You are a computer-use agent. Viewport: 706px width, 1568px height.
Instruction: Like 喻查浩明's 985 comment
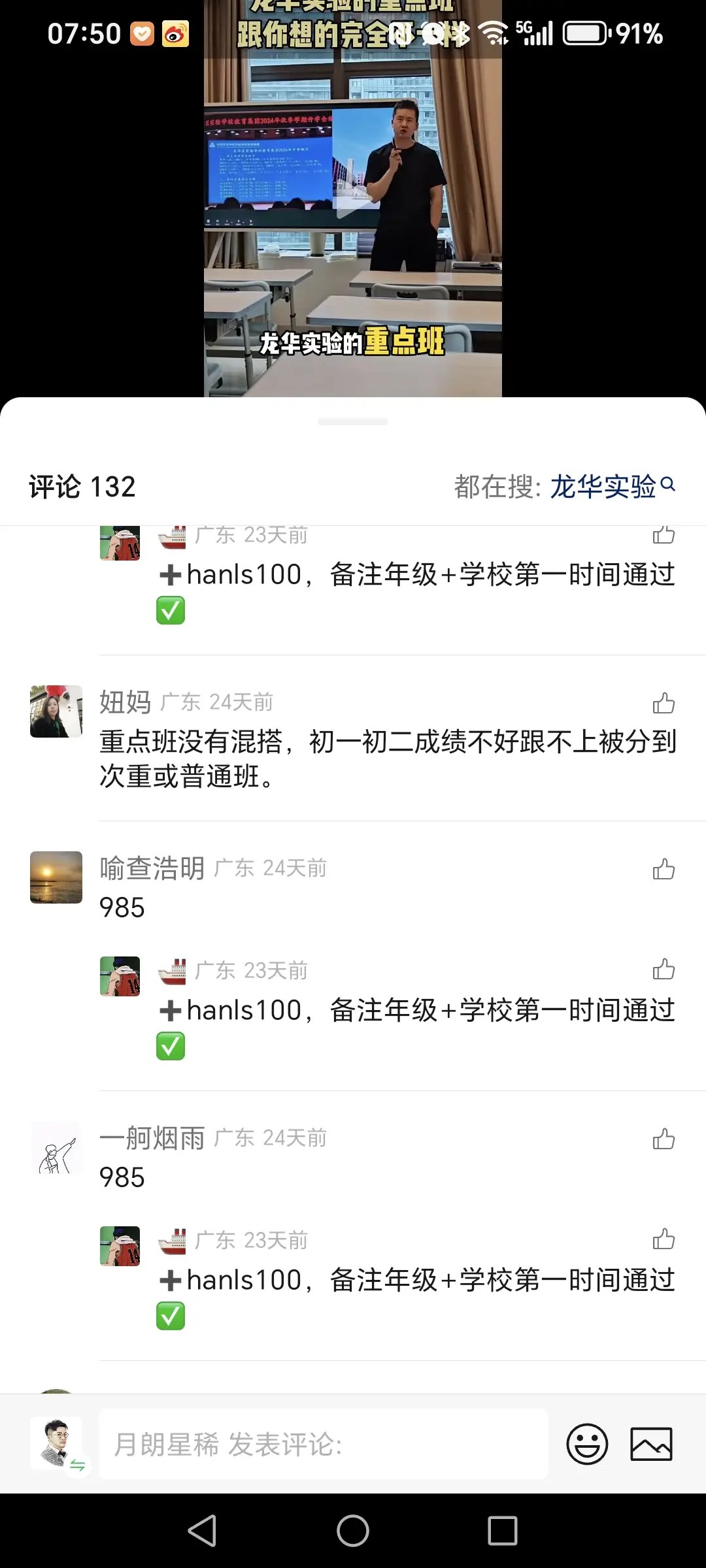664,869
